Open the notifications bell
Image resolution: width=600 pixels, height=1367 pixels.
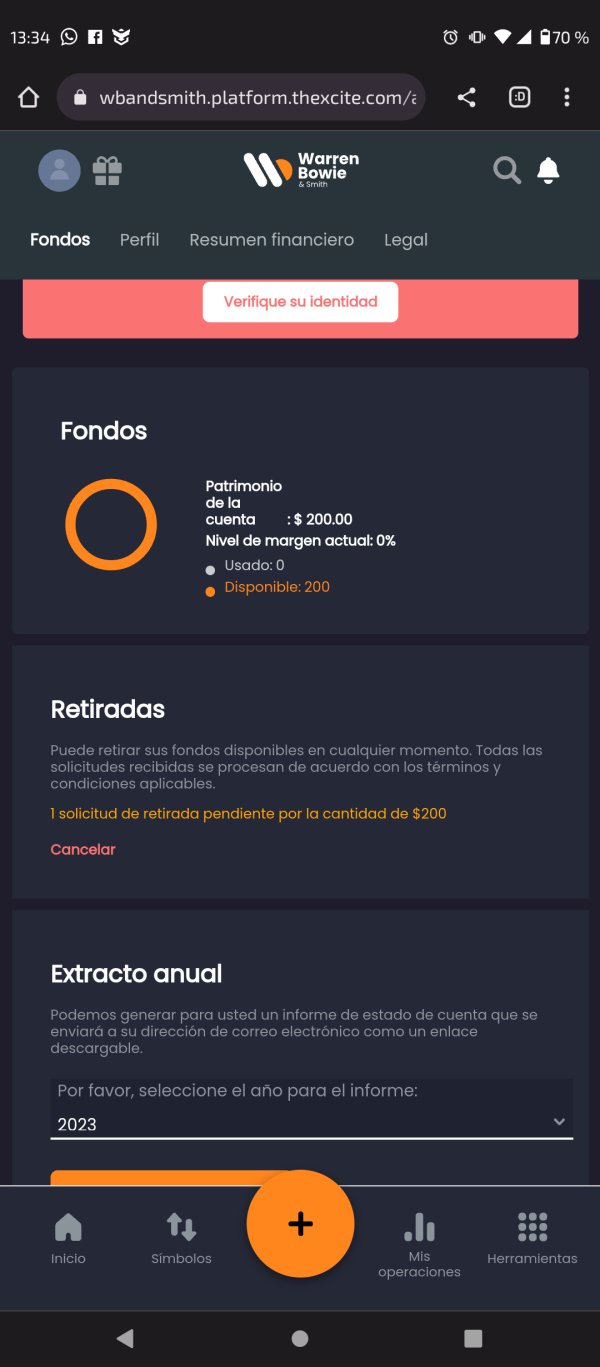[x=548, y=171]
